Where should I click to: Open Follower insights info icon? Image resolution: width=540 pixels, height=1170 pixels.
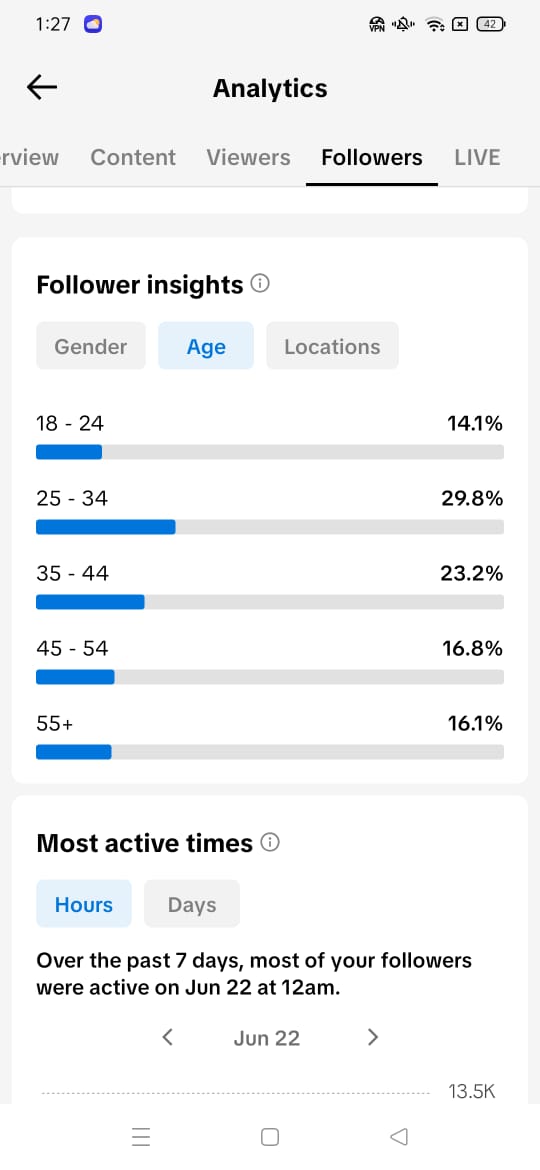pyautogui.click(x=260, y=284)
